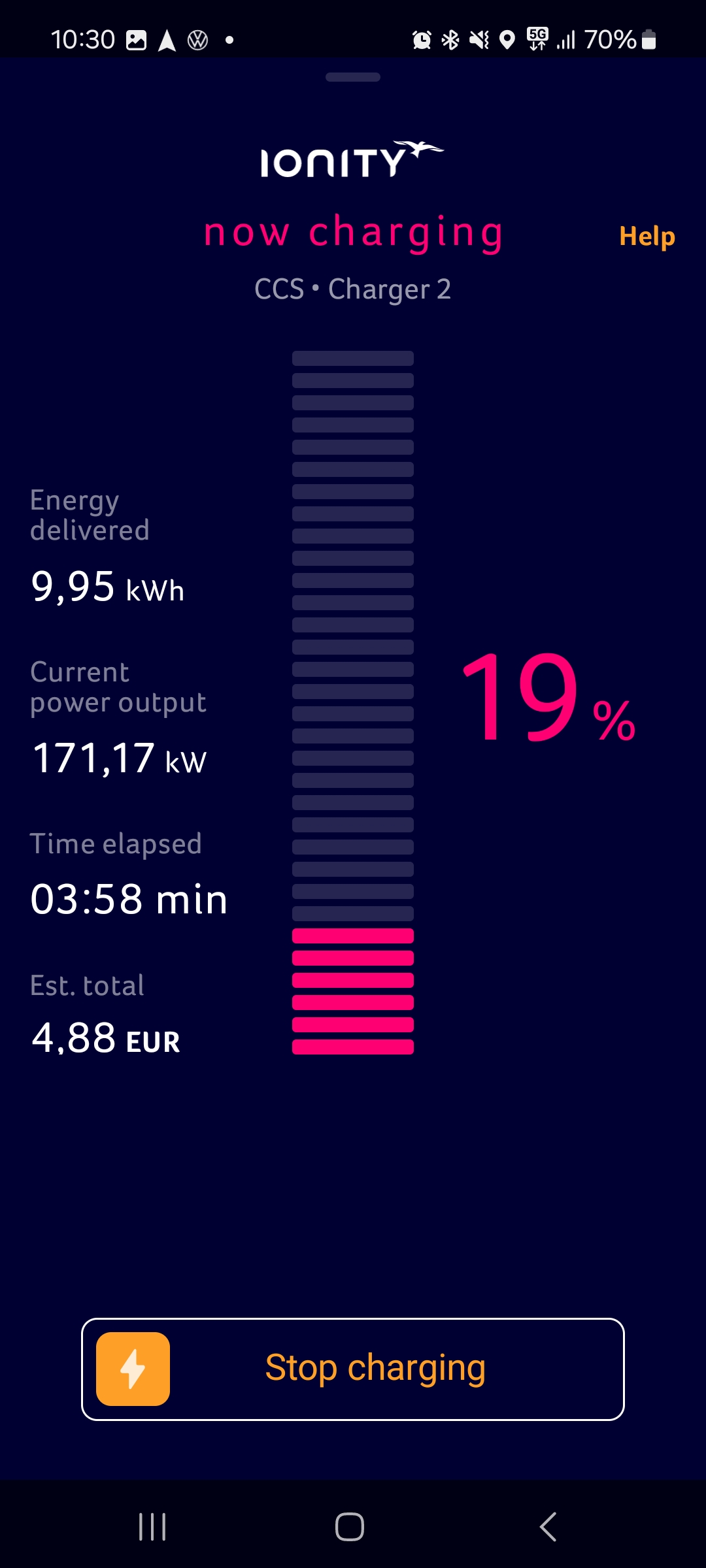The image size is (706, 1568).
Task: Open the Help link
Action: 647,237
